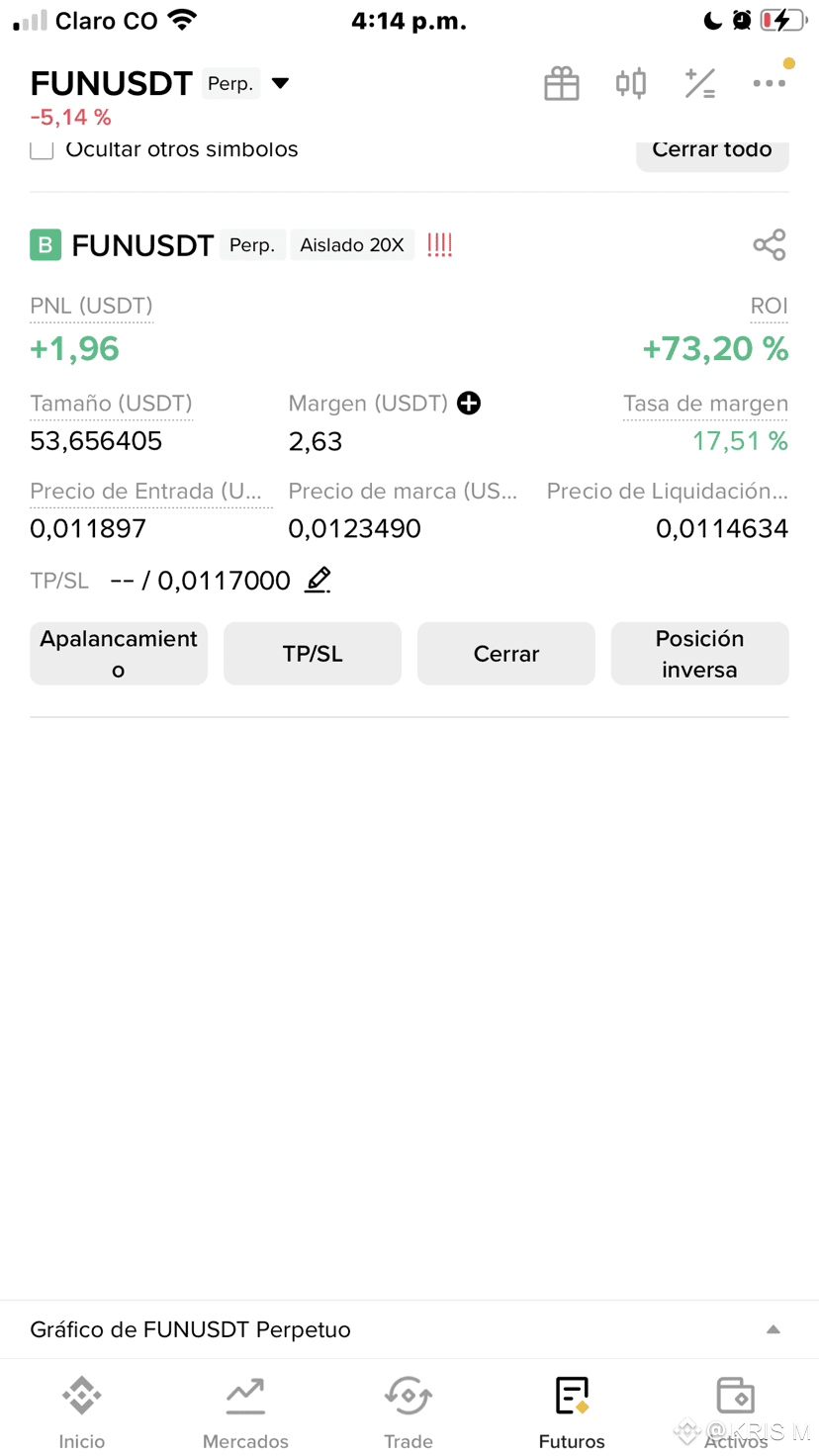Viewport: 819px width, 1456px height.
Task: Open the FUNUSDT symbol dropdown arrow
Action: tap(281, 84)
